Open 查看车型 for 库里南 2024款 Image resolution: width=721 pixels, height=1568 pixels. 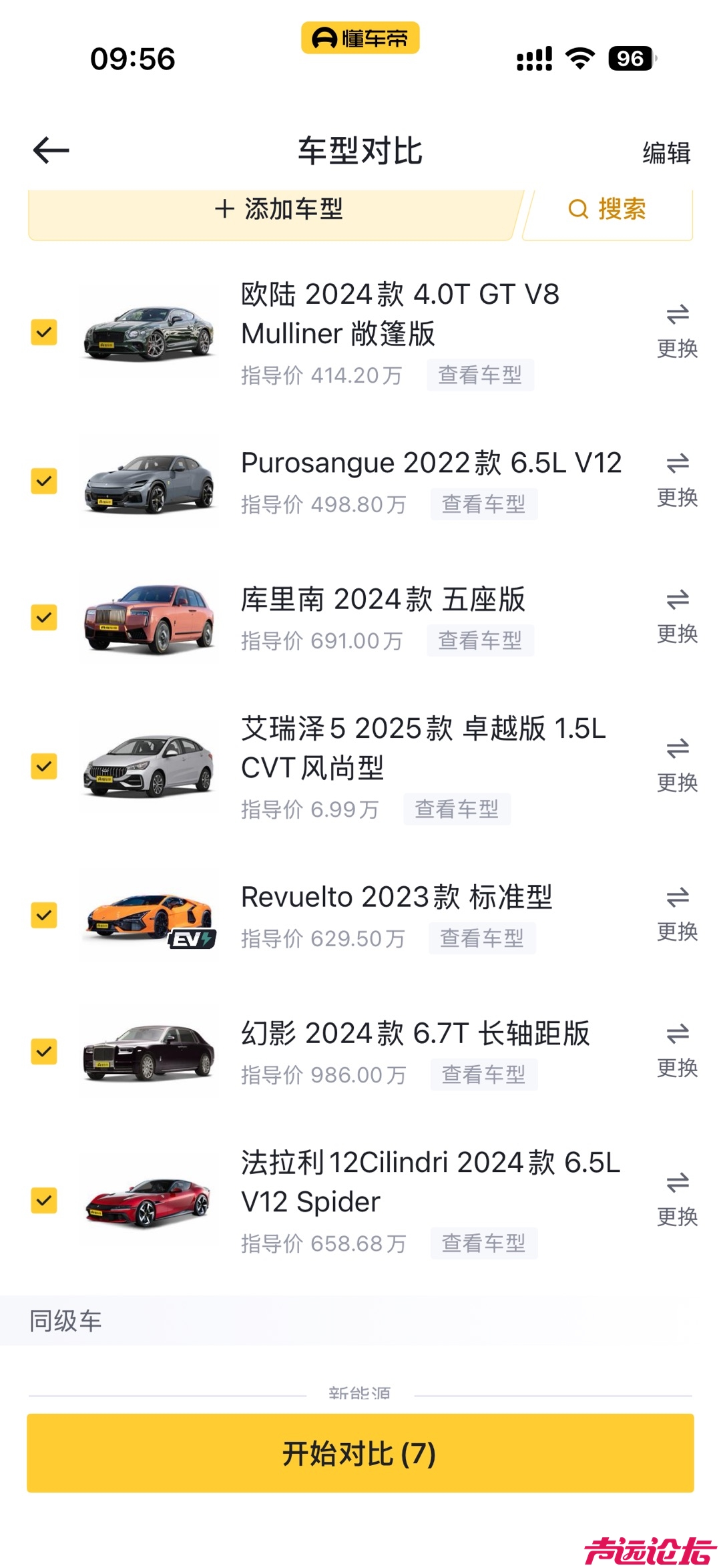point(479,640)
